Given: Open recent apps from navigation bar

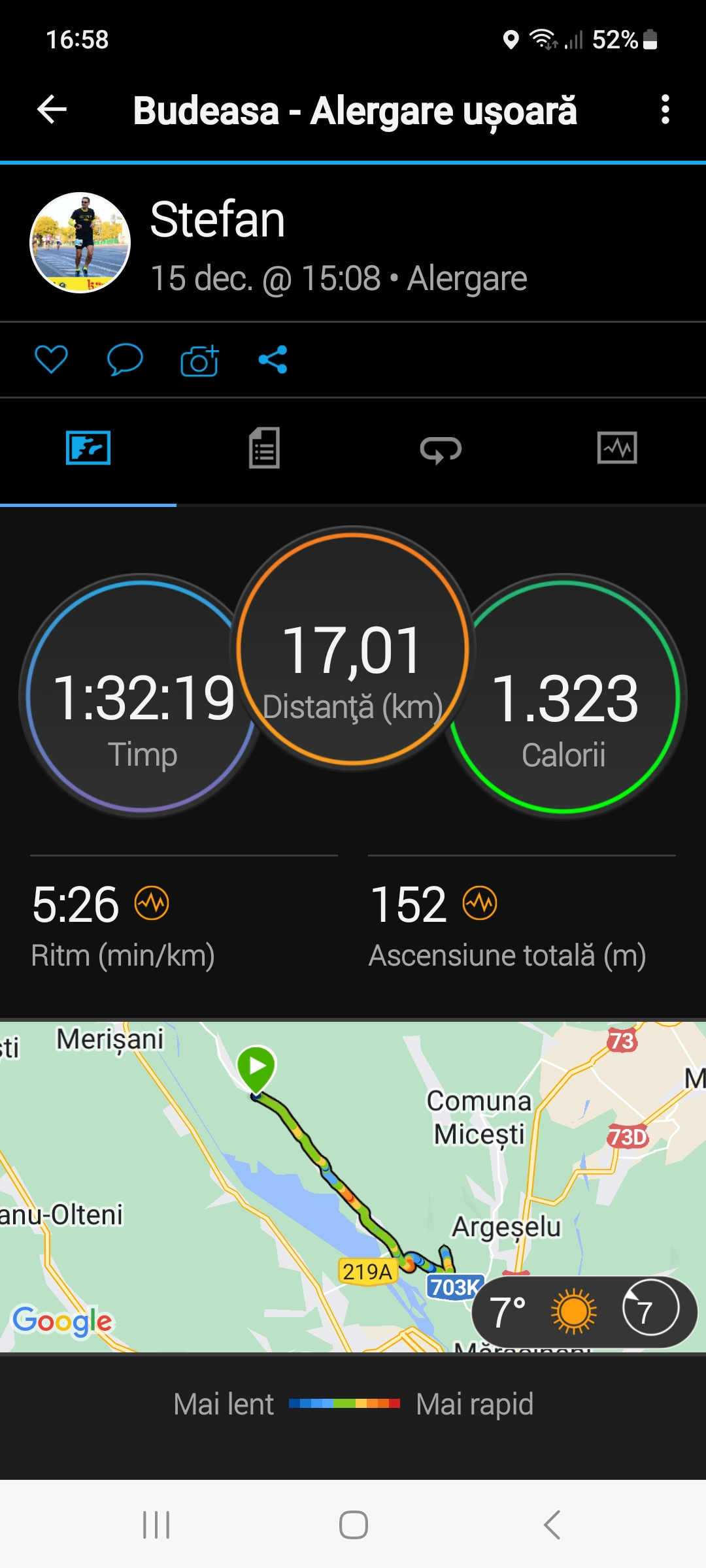Looking at the screenshot, I should [156, 1525].
